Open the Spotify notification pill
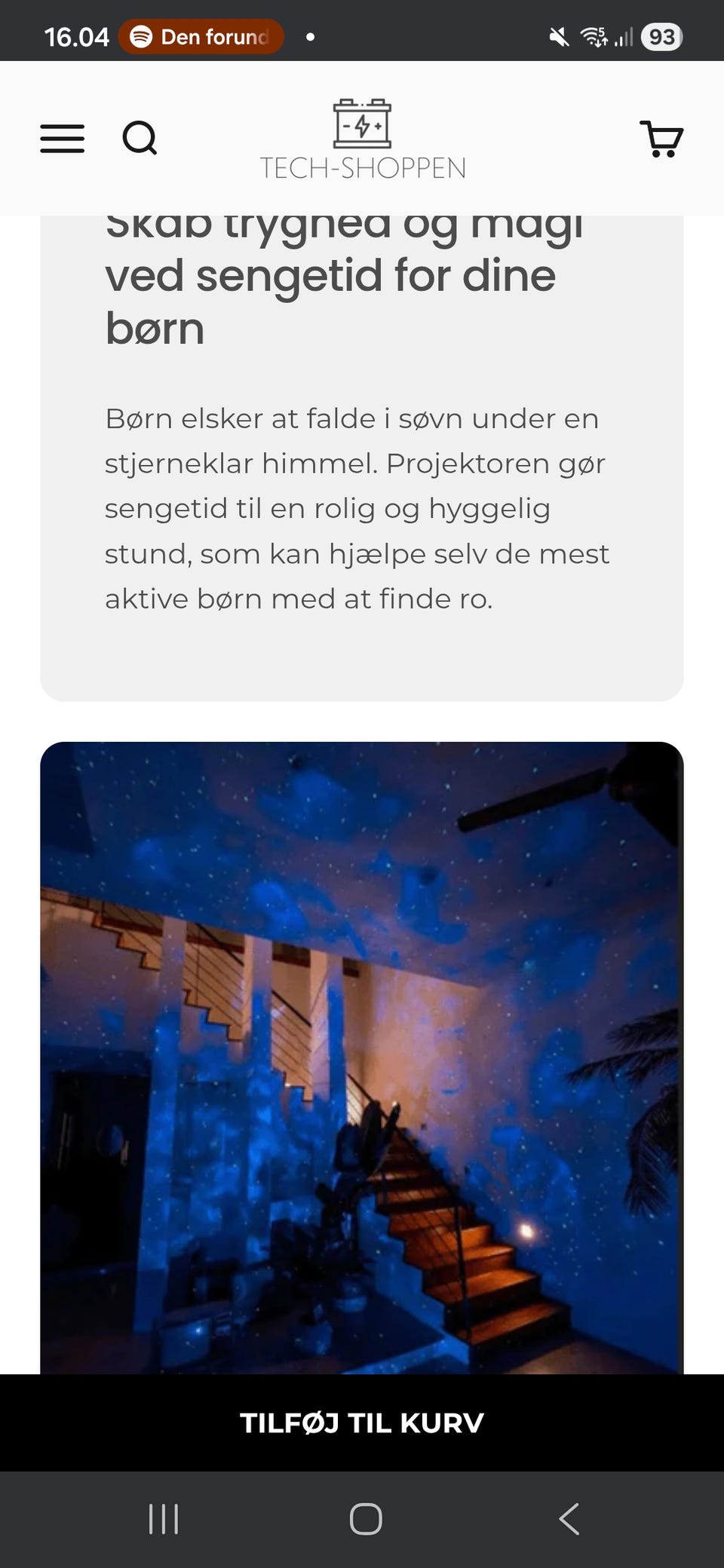Image resolution: width=724 pixels, height=1568 pixels. [x=200, y=36]
